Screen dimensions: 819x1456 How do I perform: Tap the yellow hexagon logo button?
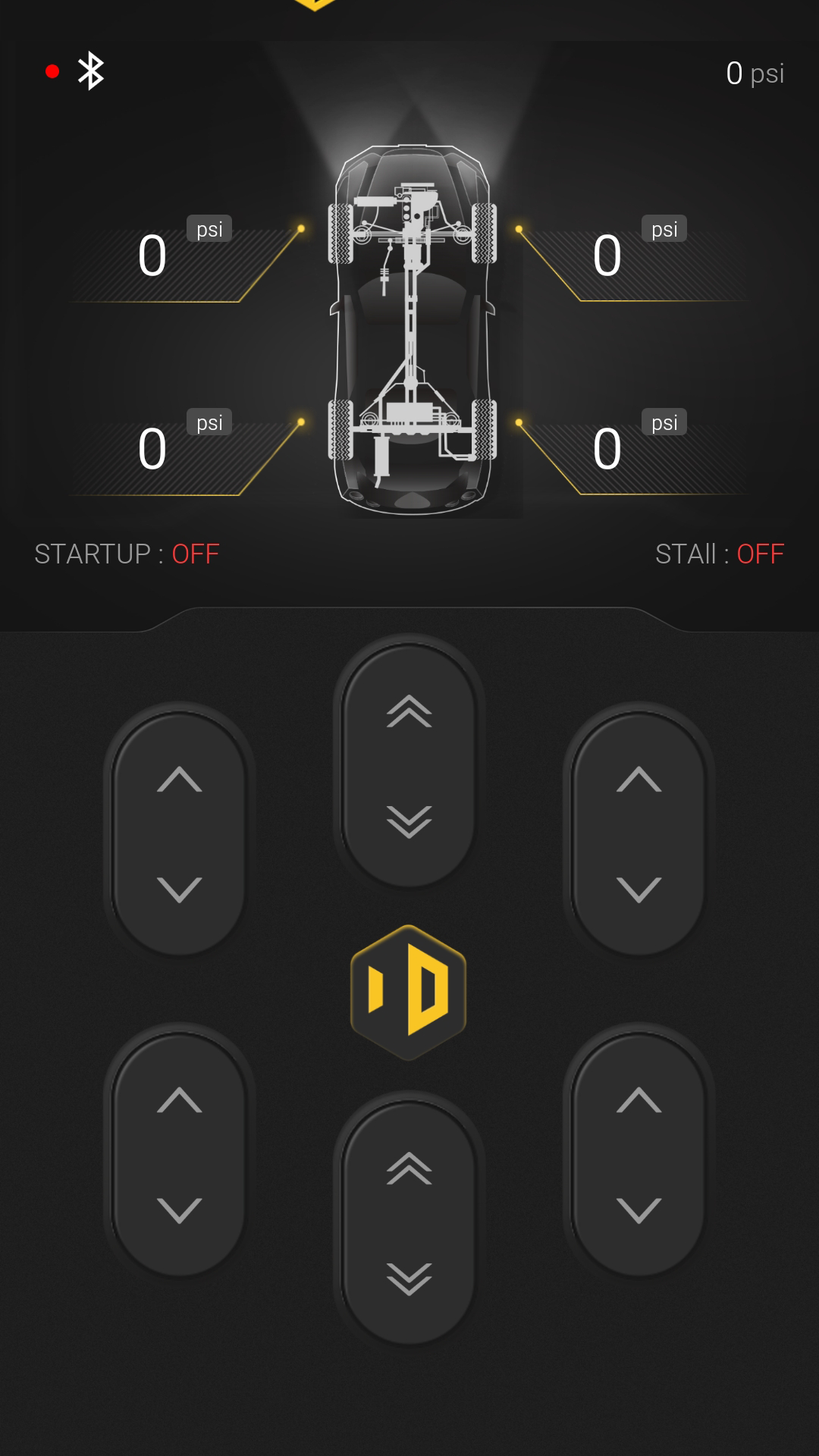[409, 992]
